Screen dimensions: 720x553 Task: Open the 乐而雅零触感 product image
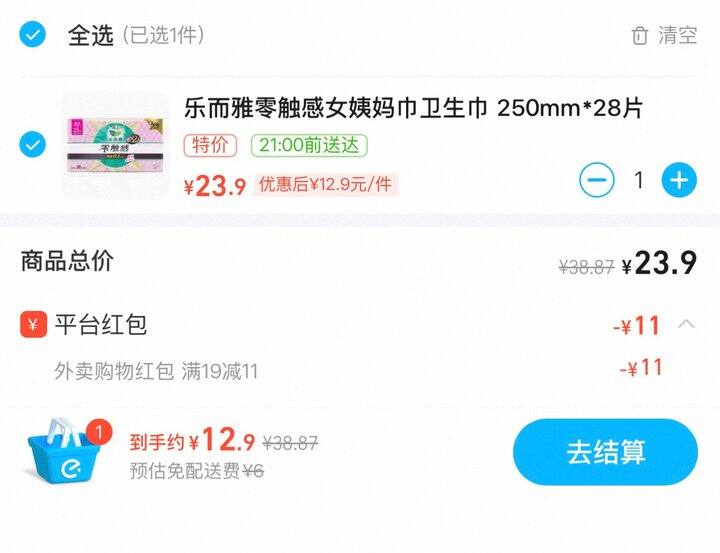(x=115, y=145)
